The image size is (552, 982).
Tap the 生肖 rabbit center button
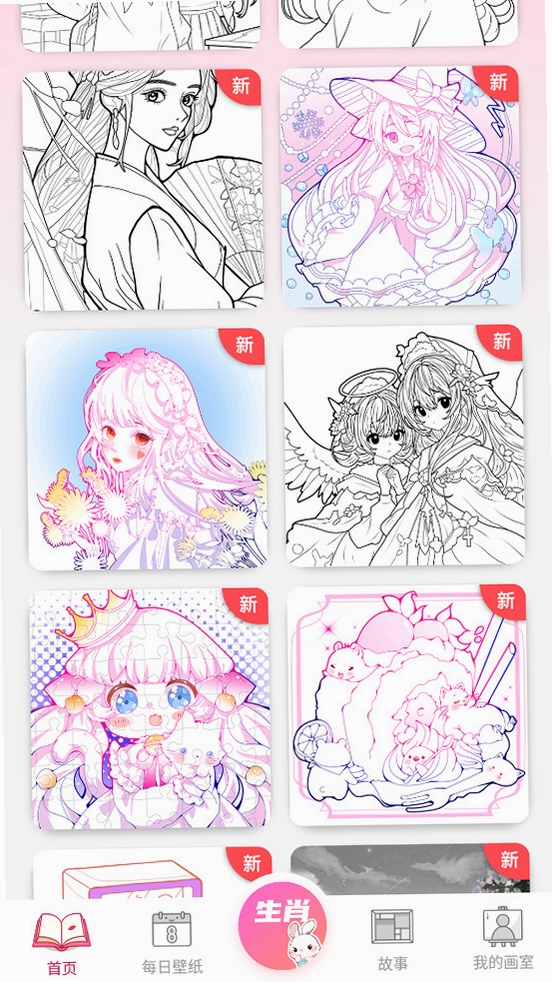[283, 926]
